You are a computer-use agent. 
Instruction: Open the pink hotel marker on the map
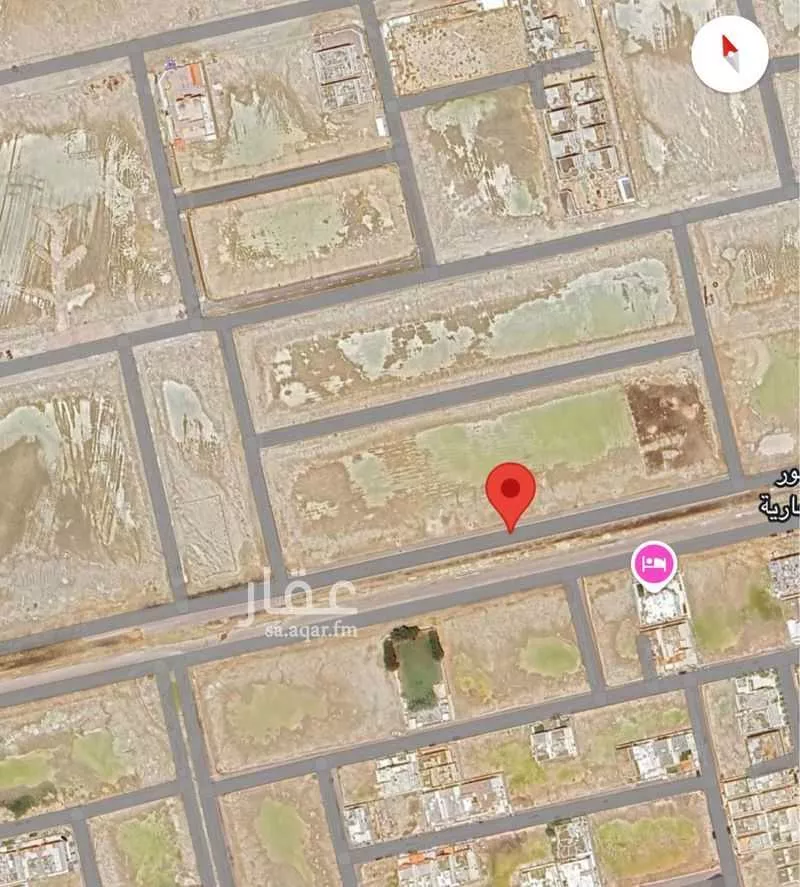[x=652, y=564]
